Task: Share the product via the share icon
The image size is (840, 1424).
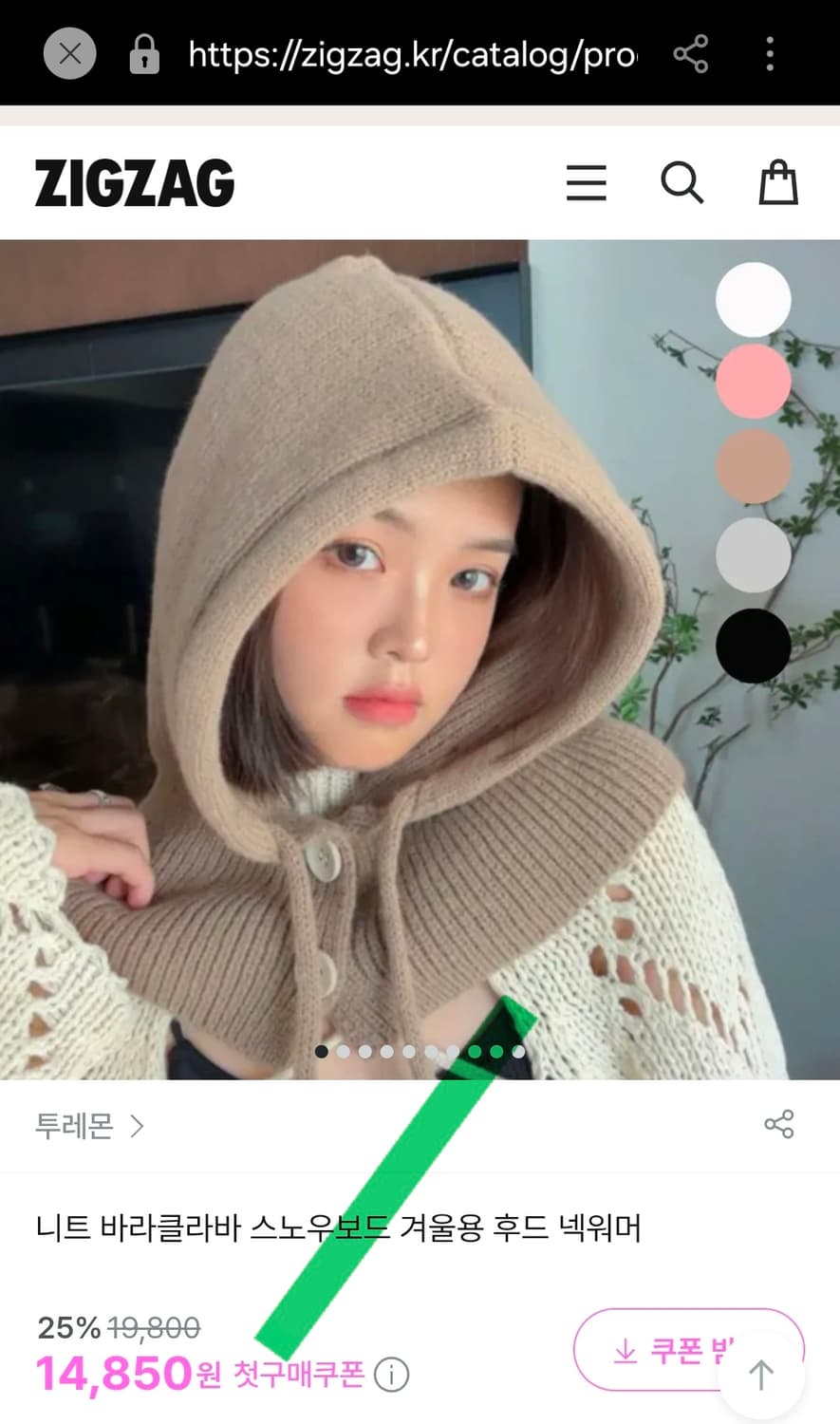Action: (778, 1126)
